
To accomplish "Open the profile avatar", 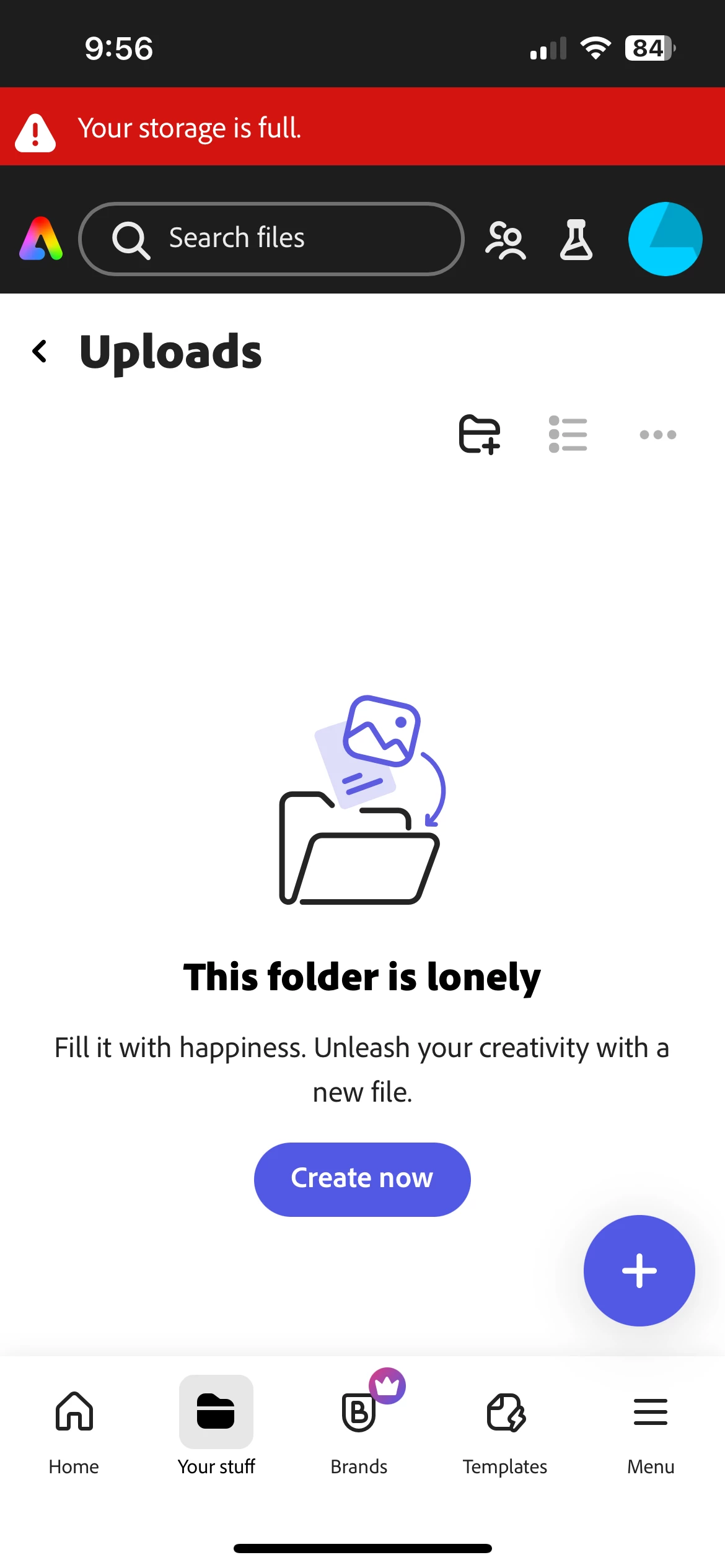I will tap(665, 239).
